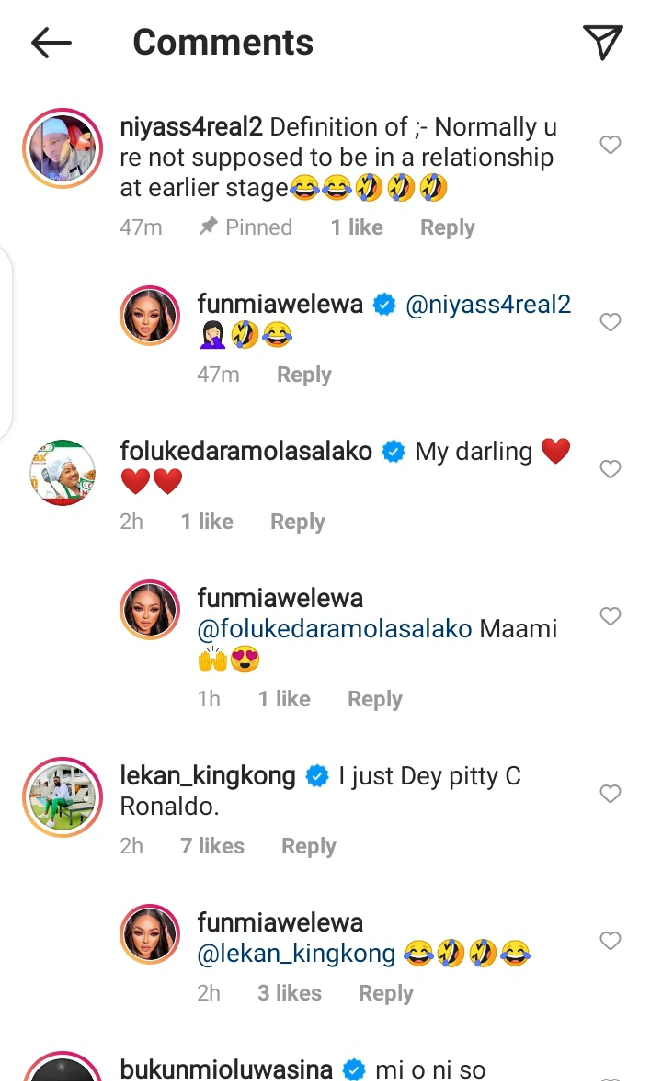This screenshot has height=1081, width=662.
Task: Reply to lekan_kingkong's comment
Action: (x=308, y=846)
